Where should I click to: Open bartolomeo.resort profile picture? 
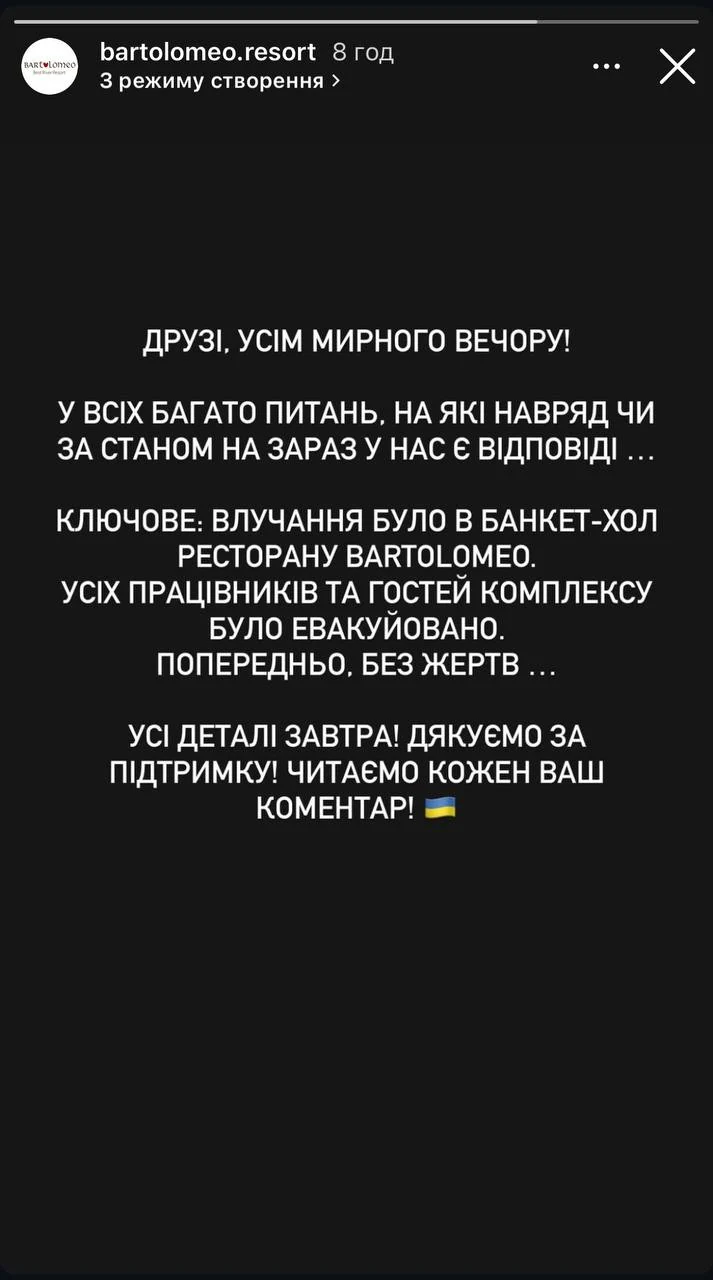pyautogui.click(x=50, y=66)
